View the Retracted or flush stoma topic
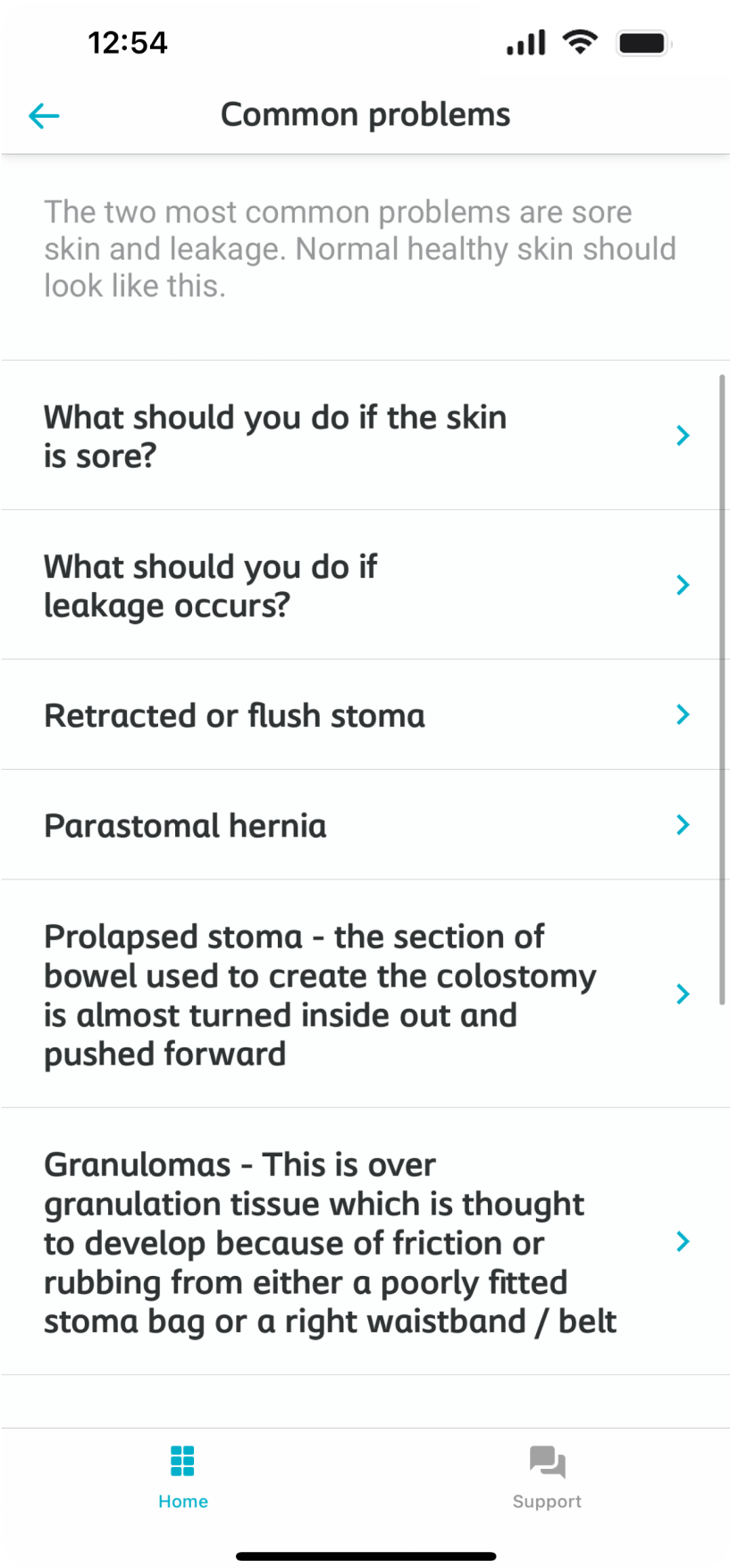Screen dimensions: 730x1568 (x=365, y=714)
